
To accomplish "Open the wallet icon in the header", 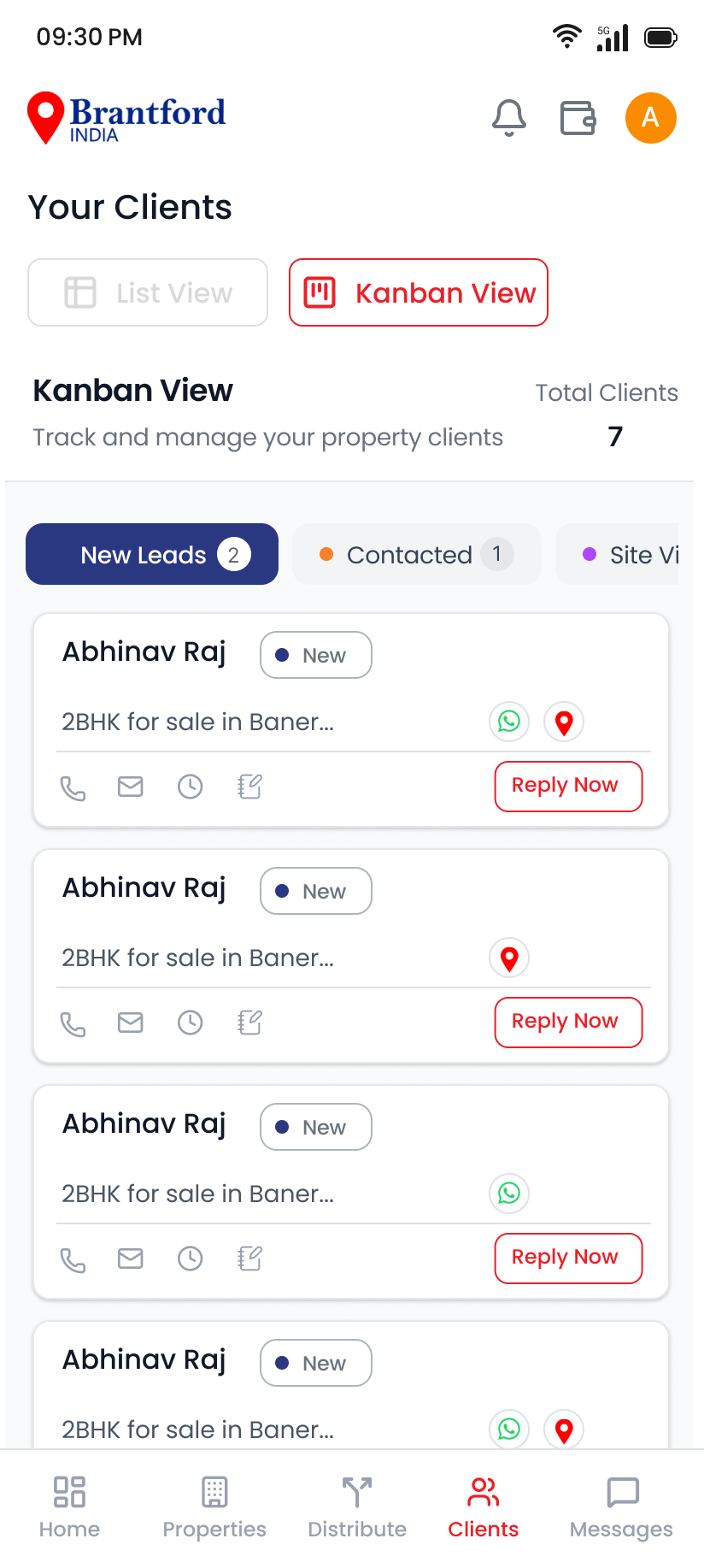I will coord(578,118).
